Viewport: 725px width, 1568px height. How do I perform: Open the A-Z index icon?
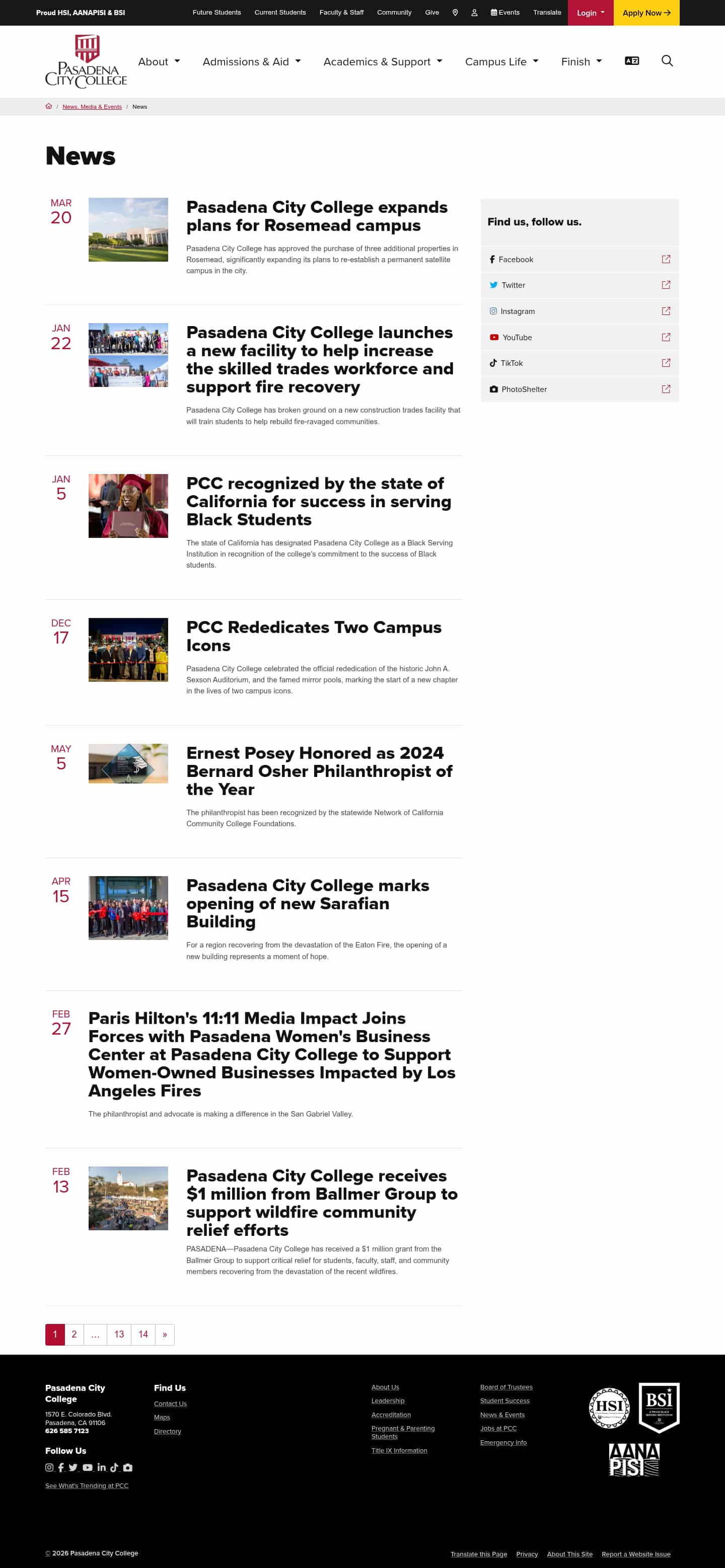(x=631, y=61)
